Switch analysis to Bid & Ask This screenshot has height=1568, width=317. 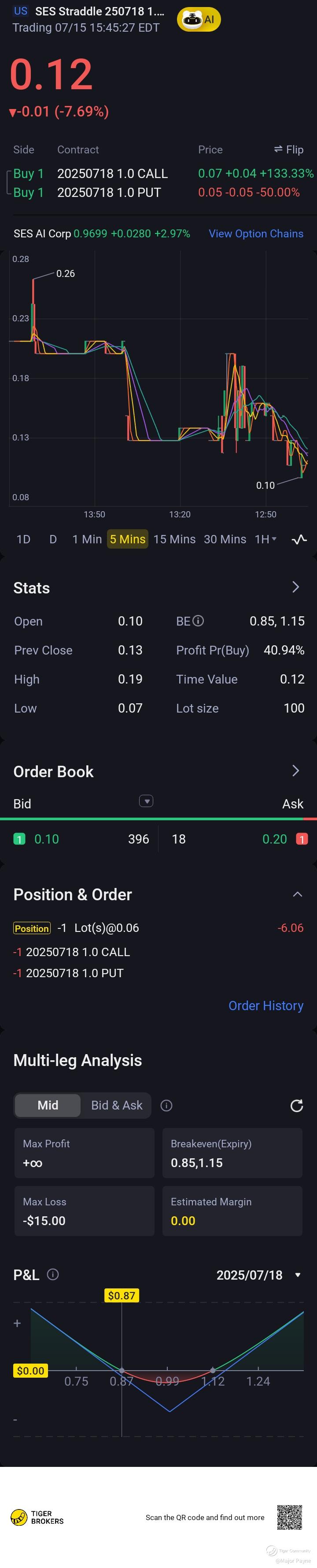(116, 1106)
